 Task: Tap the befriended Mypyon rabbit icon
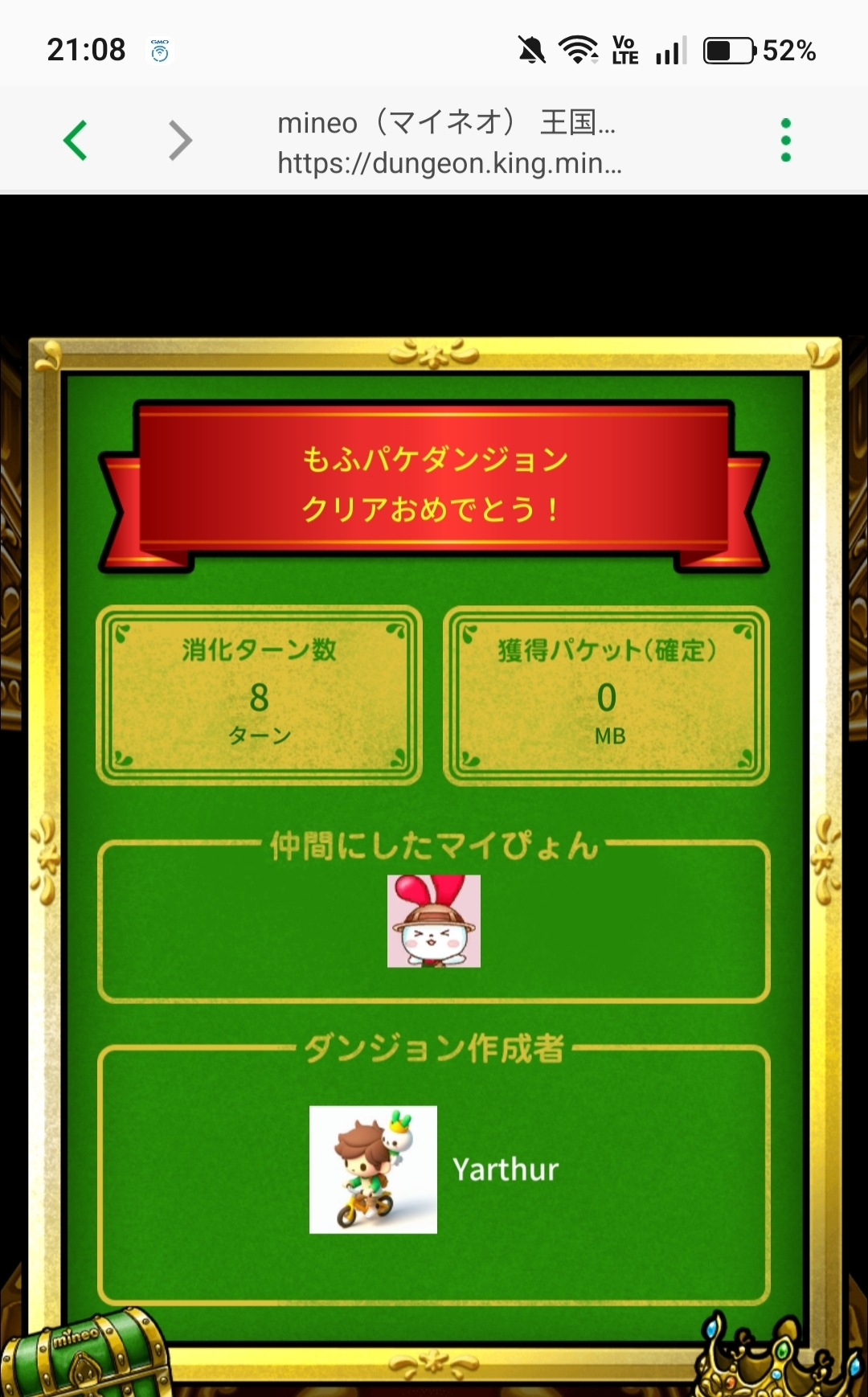[434, 921]
